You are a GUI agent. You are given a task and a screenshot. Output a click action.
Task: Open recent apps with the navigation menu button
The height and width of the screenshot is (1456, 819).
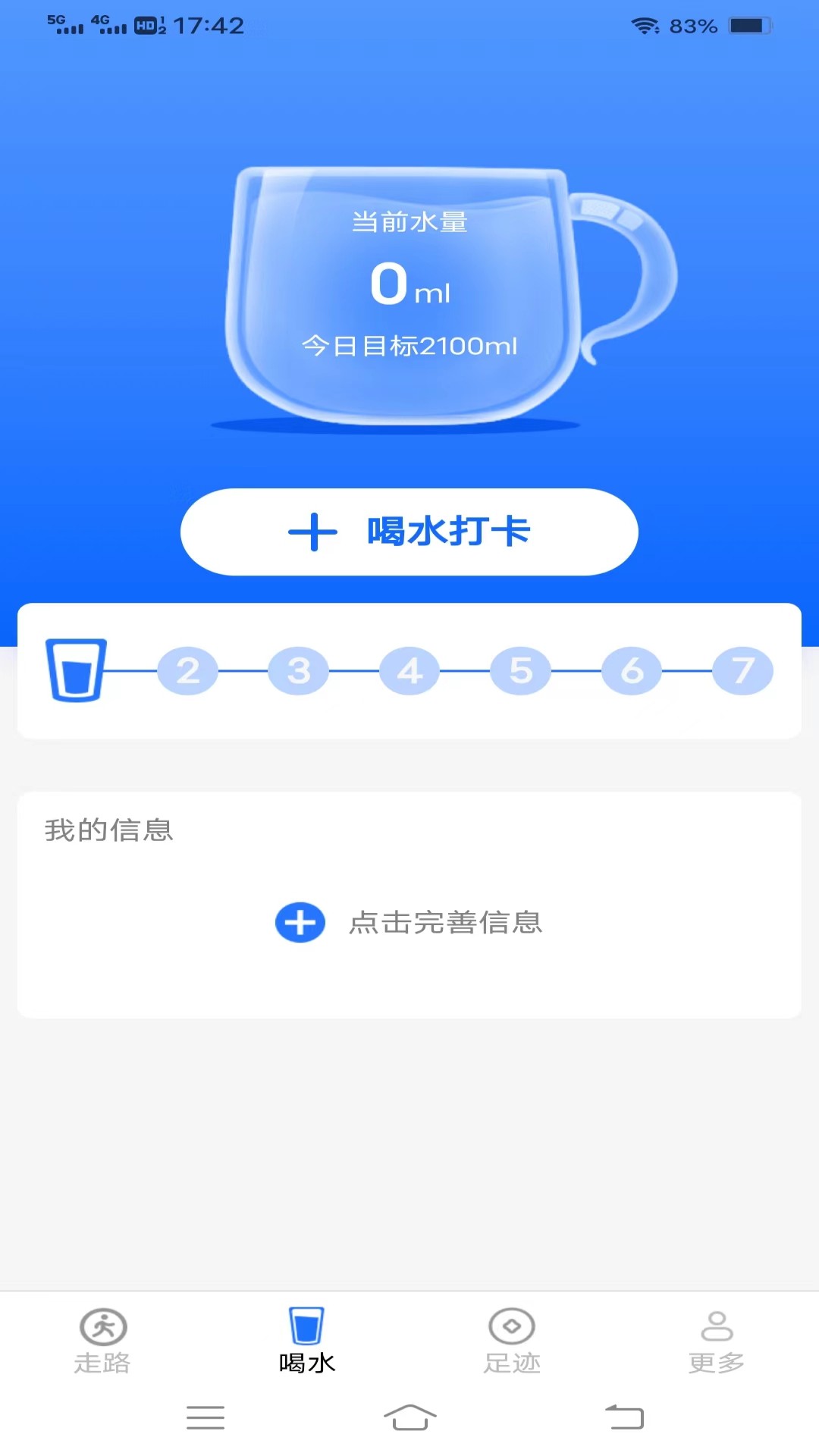[205, 1417]
